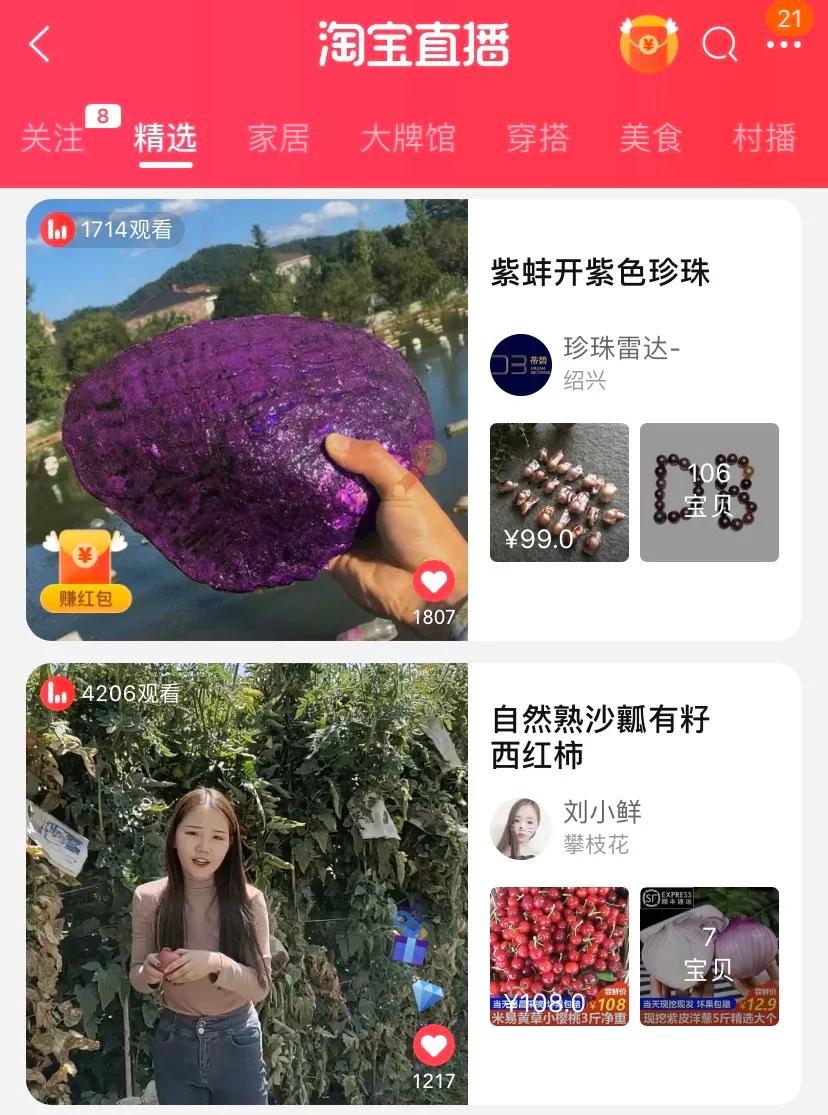Open the ¥108 cherry product thumbnail
The height and width of the screenshot is (1115, 828).
[x=559, y=955]
